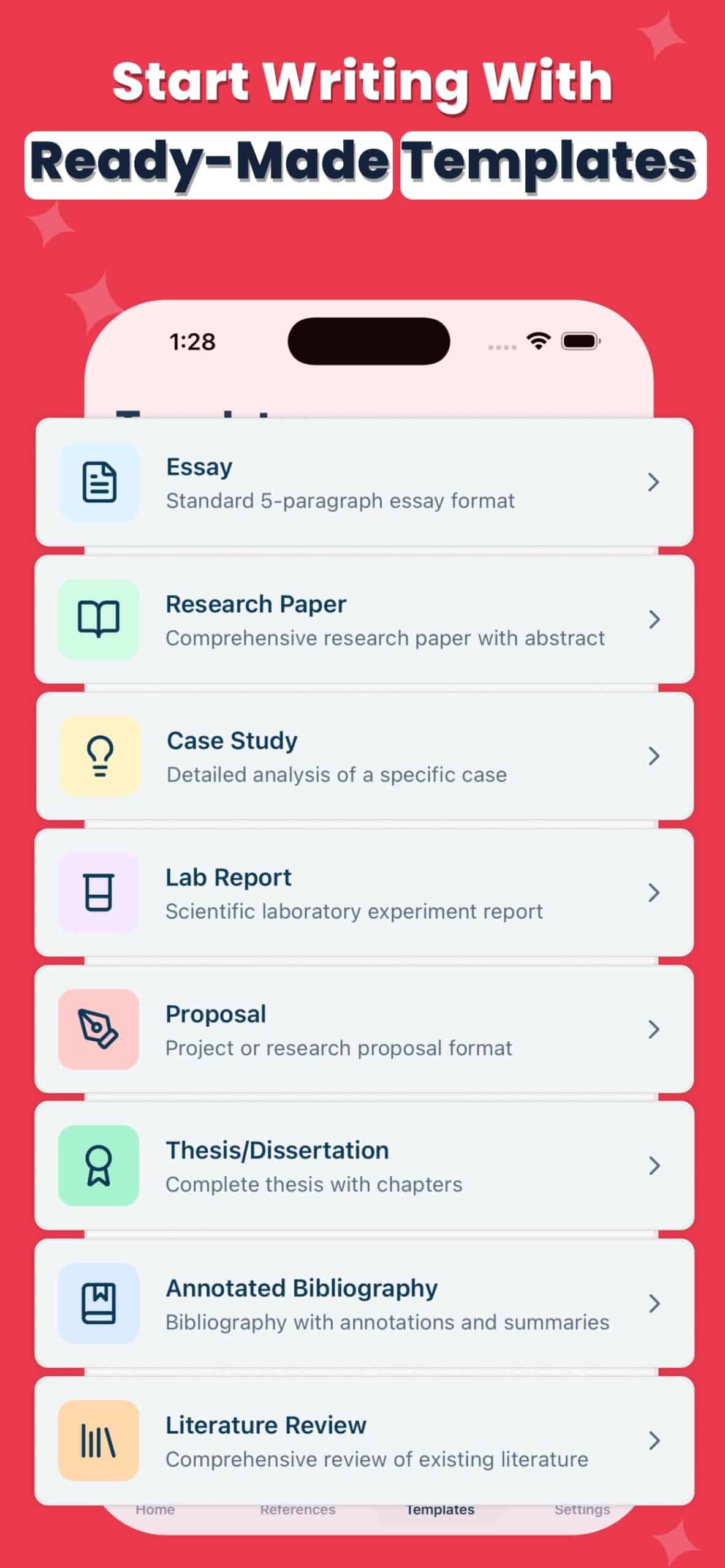Tap the 1:28 clock display
725x1568 pixels.
point(191,342)
